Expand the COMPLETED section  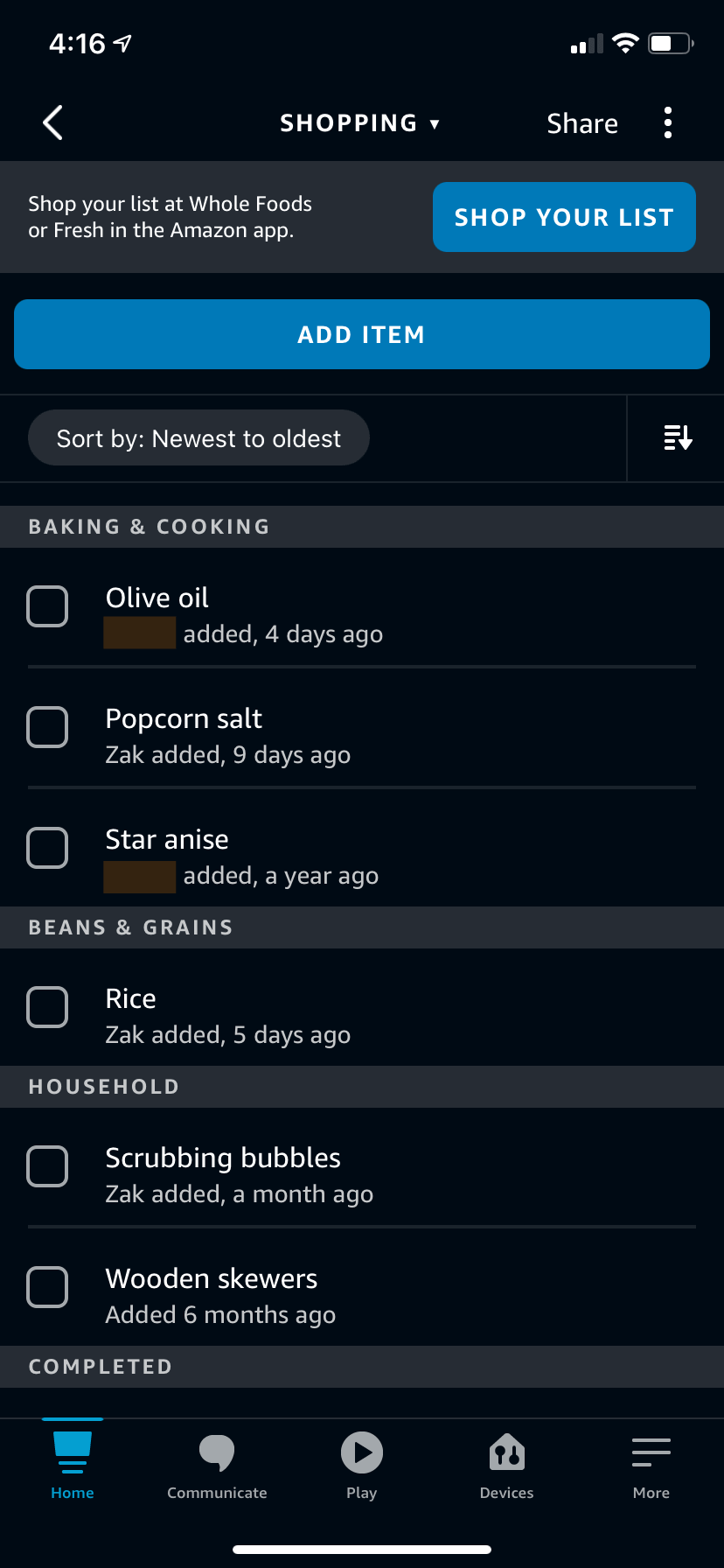100,1366
